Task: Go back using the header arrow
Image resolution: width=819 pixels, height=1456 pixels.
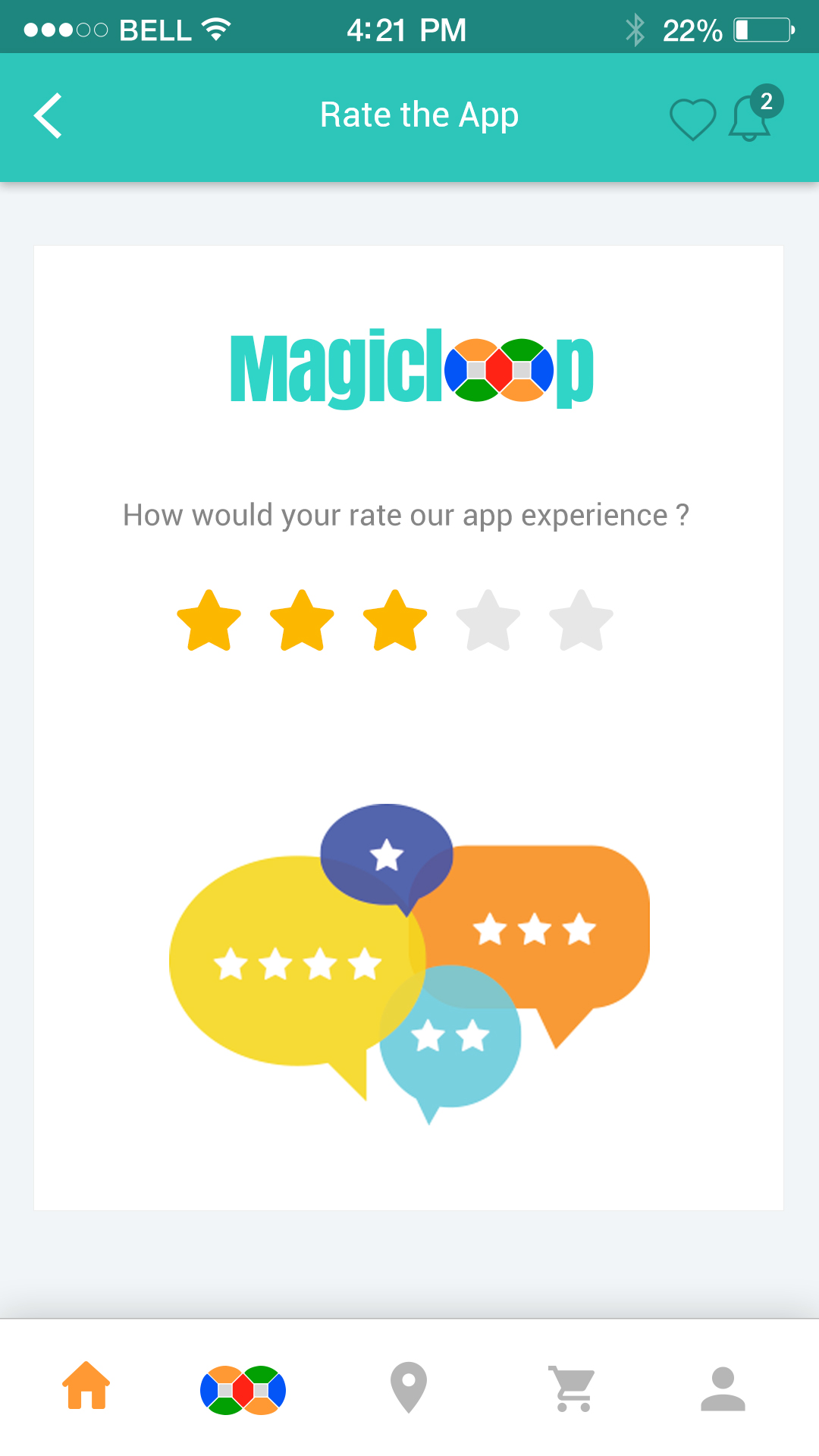Action: point(48,116)
